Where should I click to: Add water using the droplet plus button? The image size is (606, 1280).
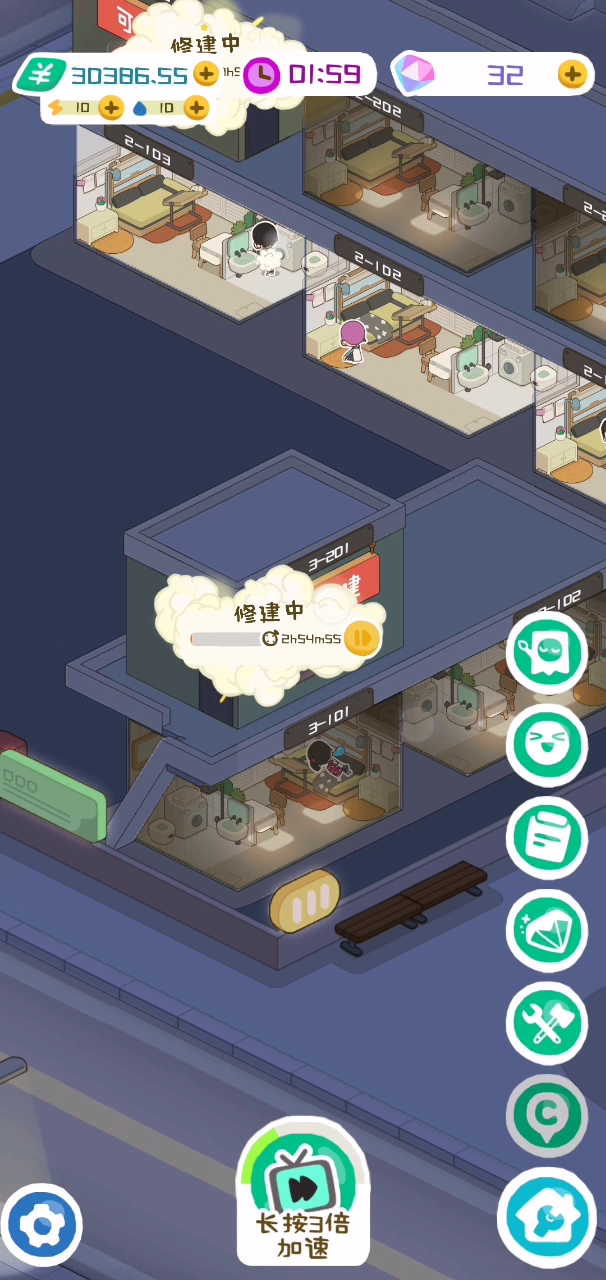pyautogui.click(x=196, y=108)
